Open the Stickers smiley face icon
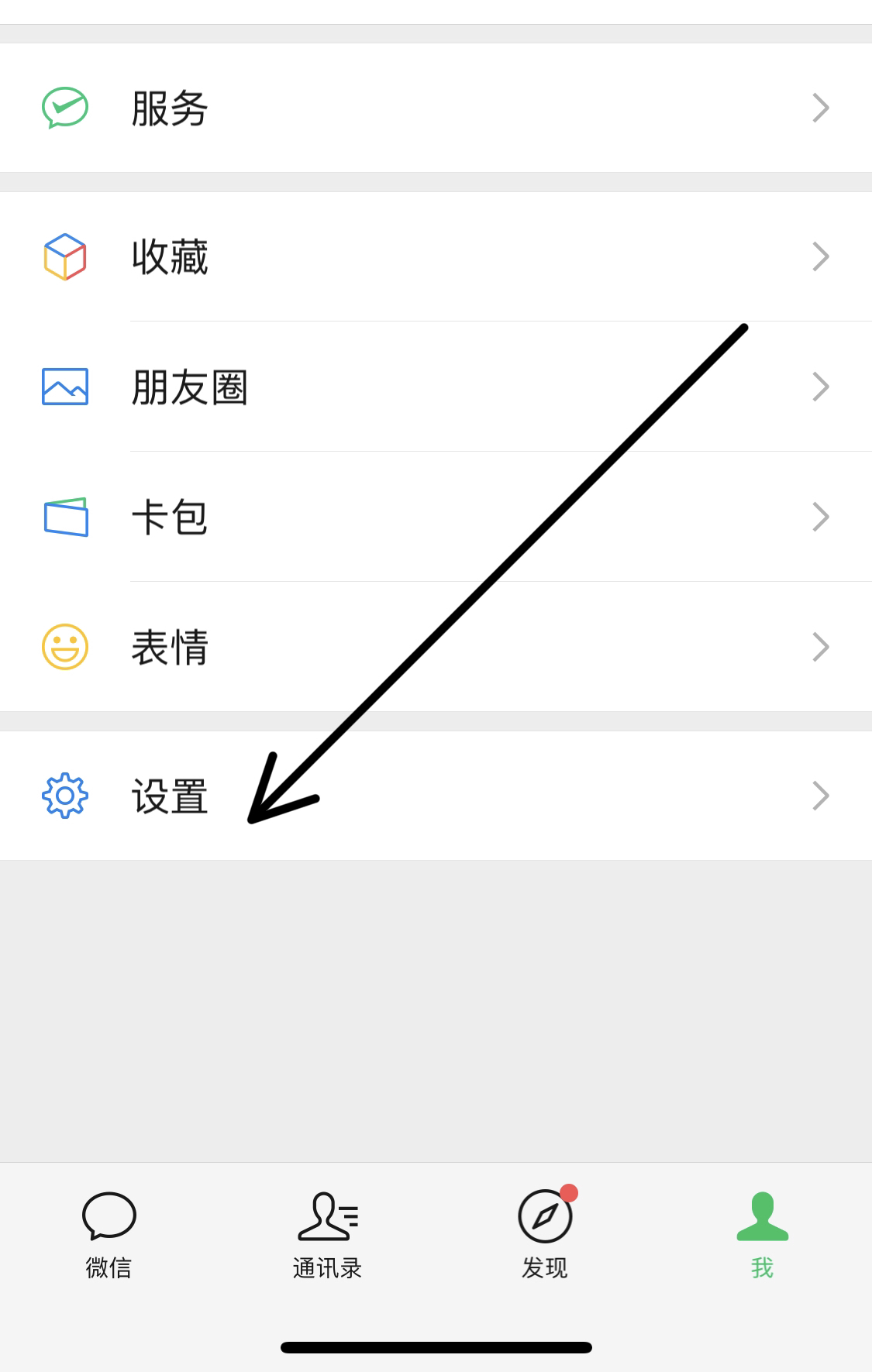Image resolution: width=872 pixels, height=1372 pixels. pyautogui.click(x=65, y=647)
